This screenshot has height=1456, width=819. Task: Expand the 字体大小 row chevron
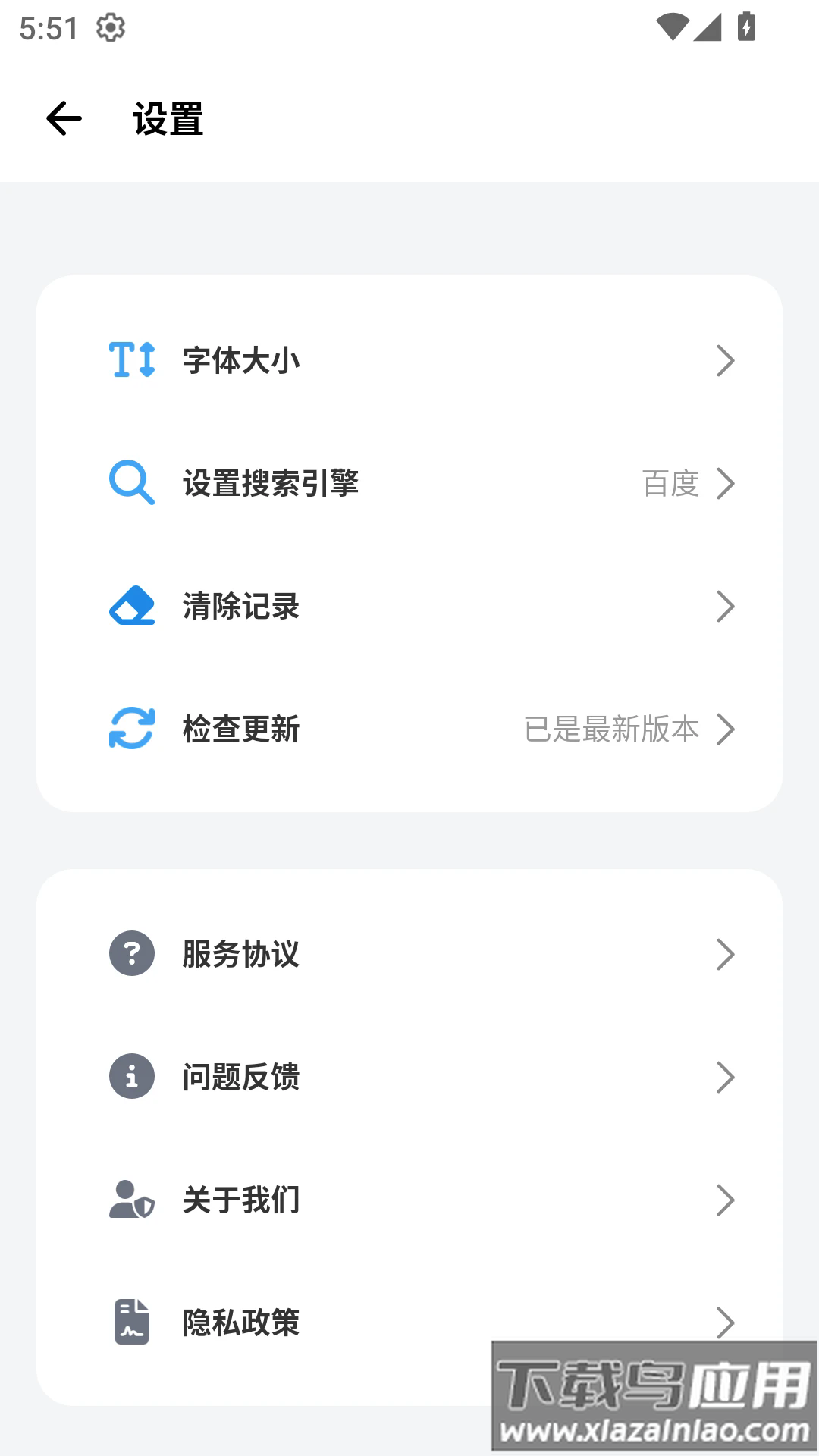pos(726,361)
